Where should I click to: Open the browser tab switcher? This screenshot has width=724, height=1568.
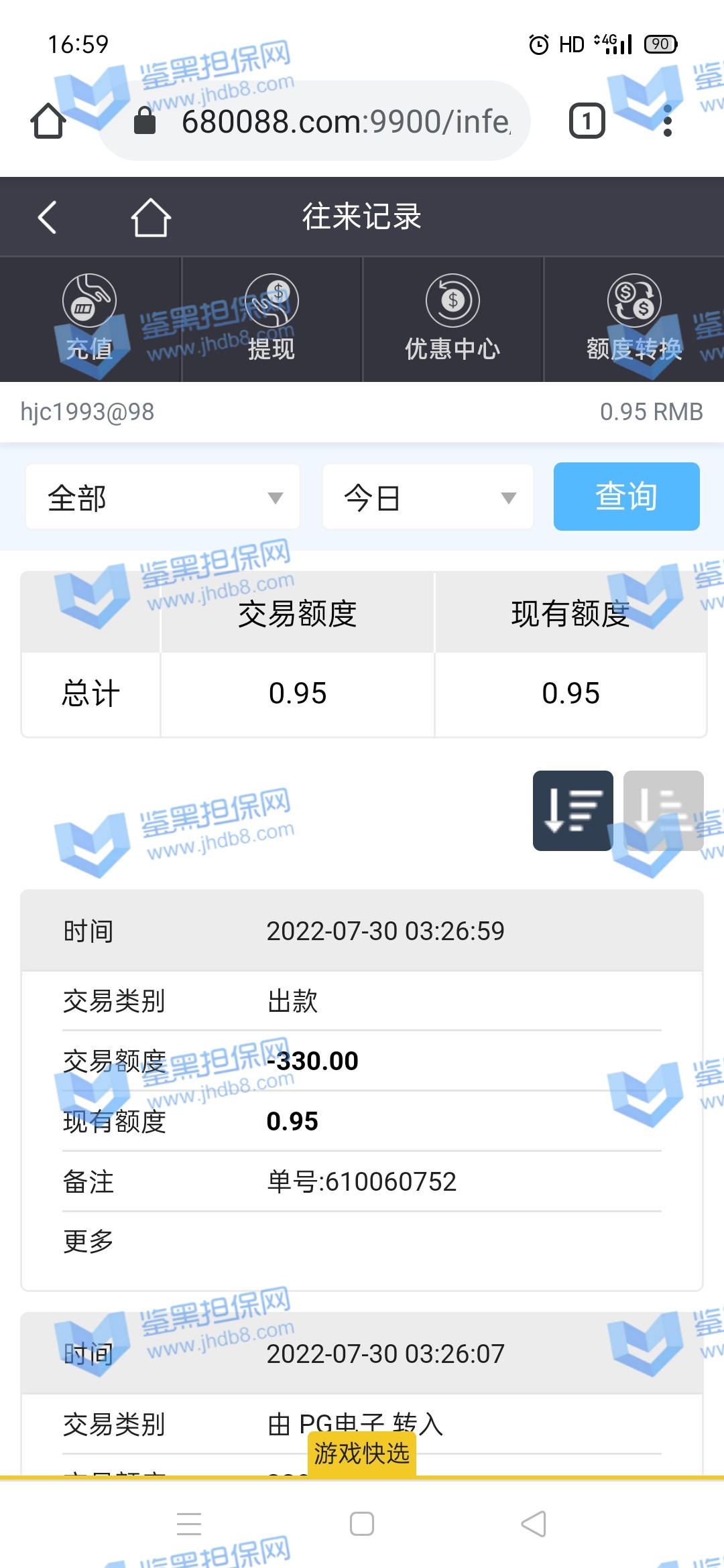(587, 121)
